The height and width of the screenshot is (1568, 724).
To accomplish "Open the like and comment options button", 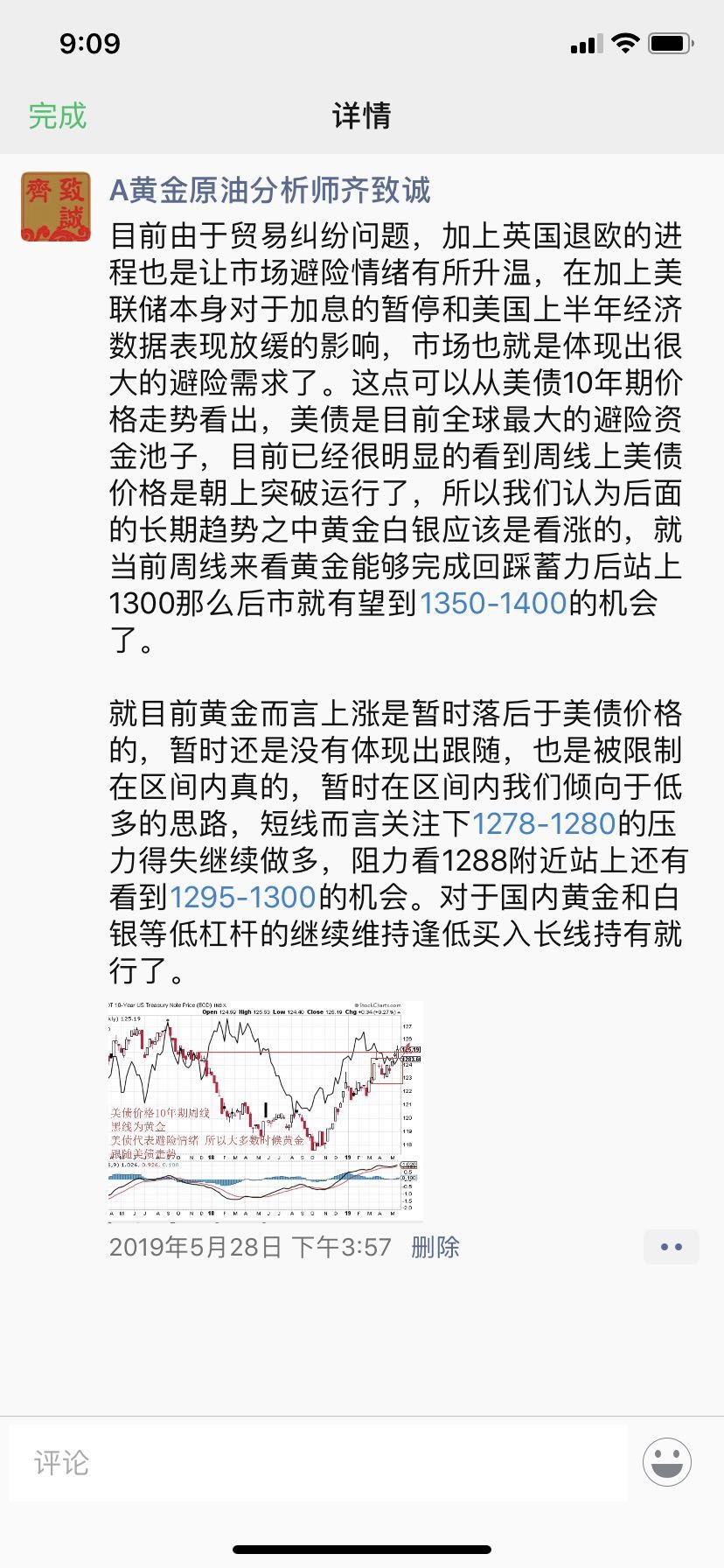I will [x=671, y=1247].
